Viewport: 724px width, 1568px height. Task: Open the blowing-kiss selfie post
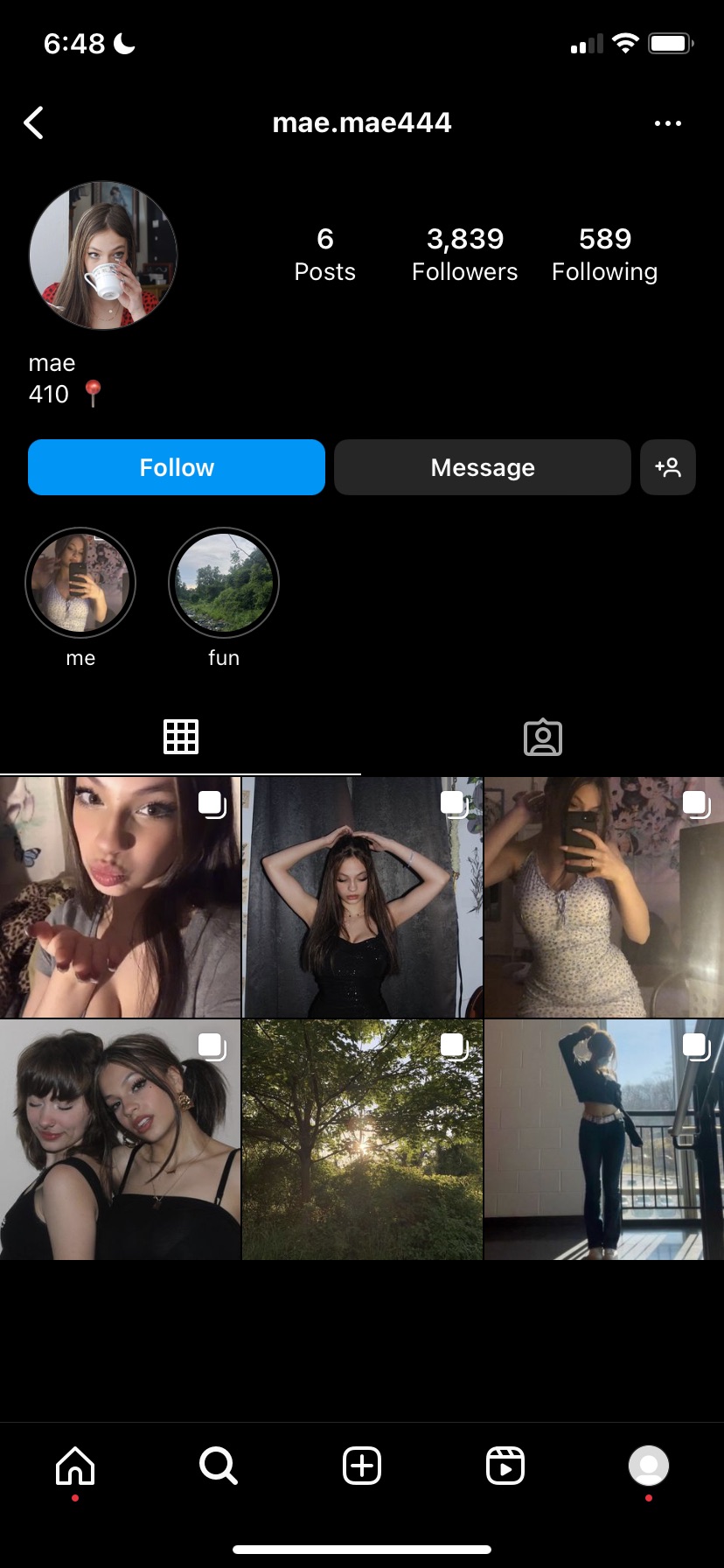tap(120, 897)
